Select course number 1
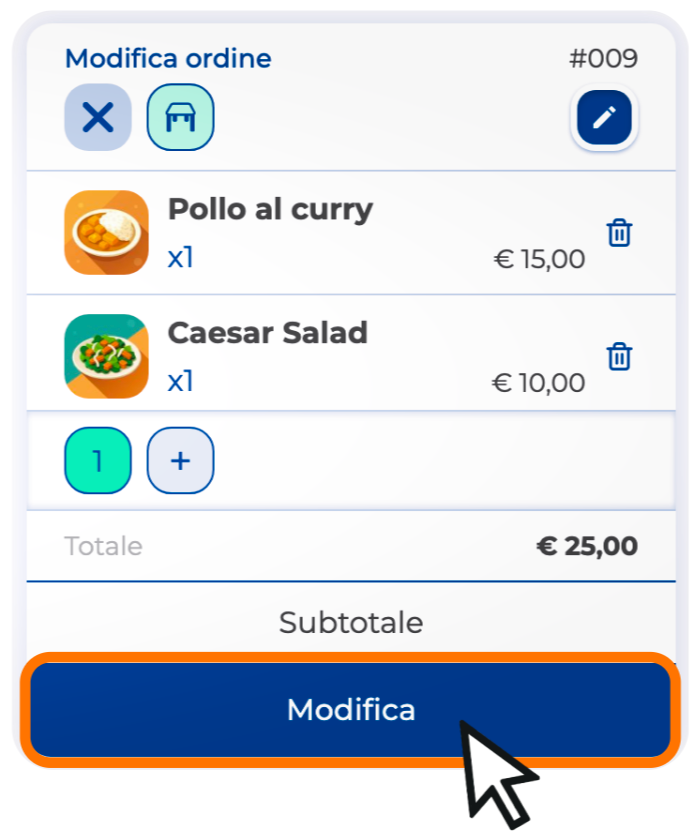694x838 pixels. (x=97, y=461)
